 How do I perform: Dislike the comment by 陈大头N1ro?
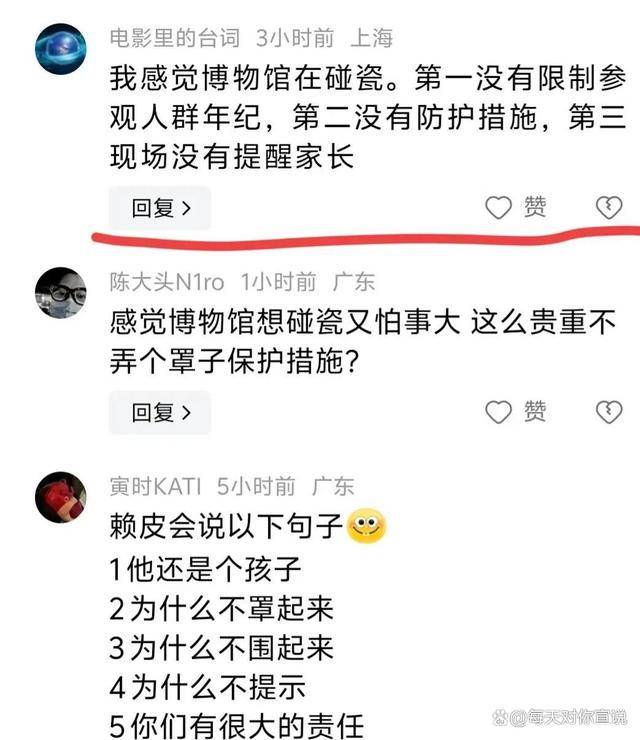click(609, 412)
